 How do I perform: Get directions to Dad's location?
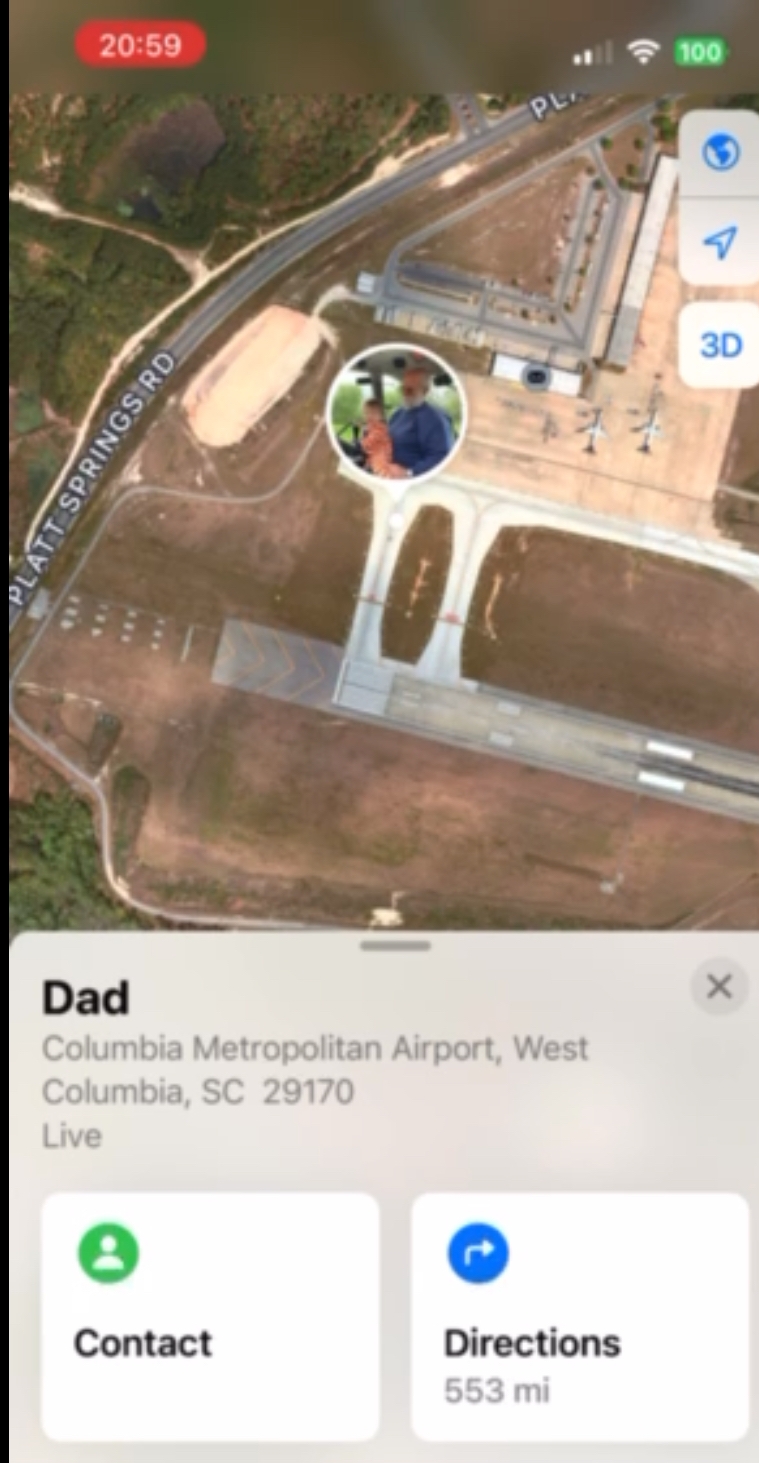click(580, 1315)
